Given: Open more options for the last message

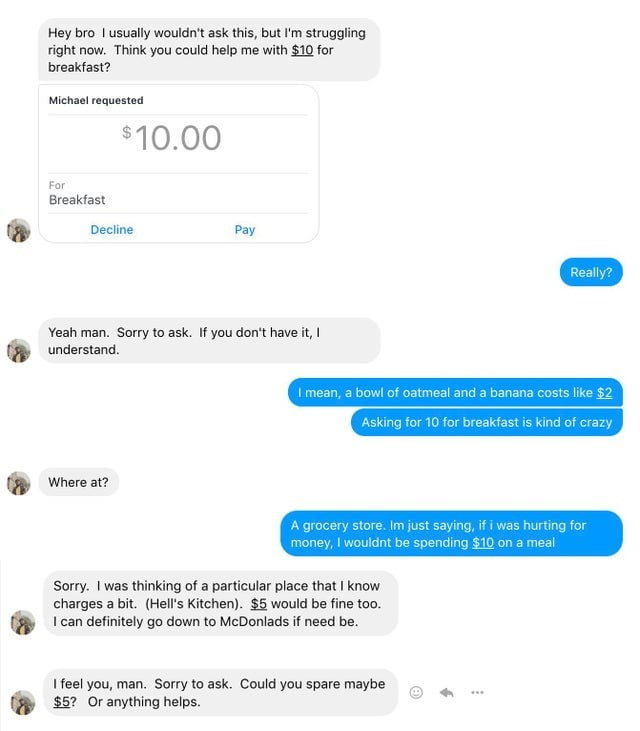Looking at the screenshot, I should (477, 692).
